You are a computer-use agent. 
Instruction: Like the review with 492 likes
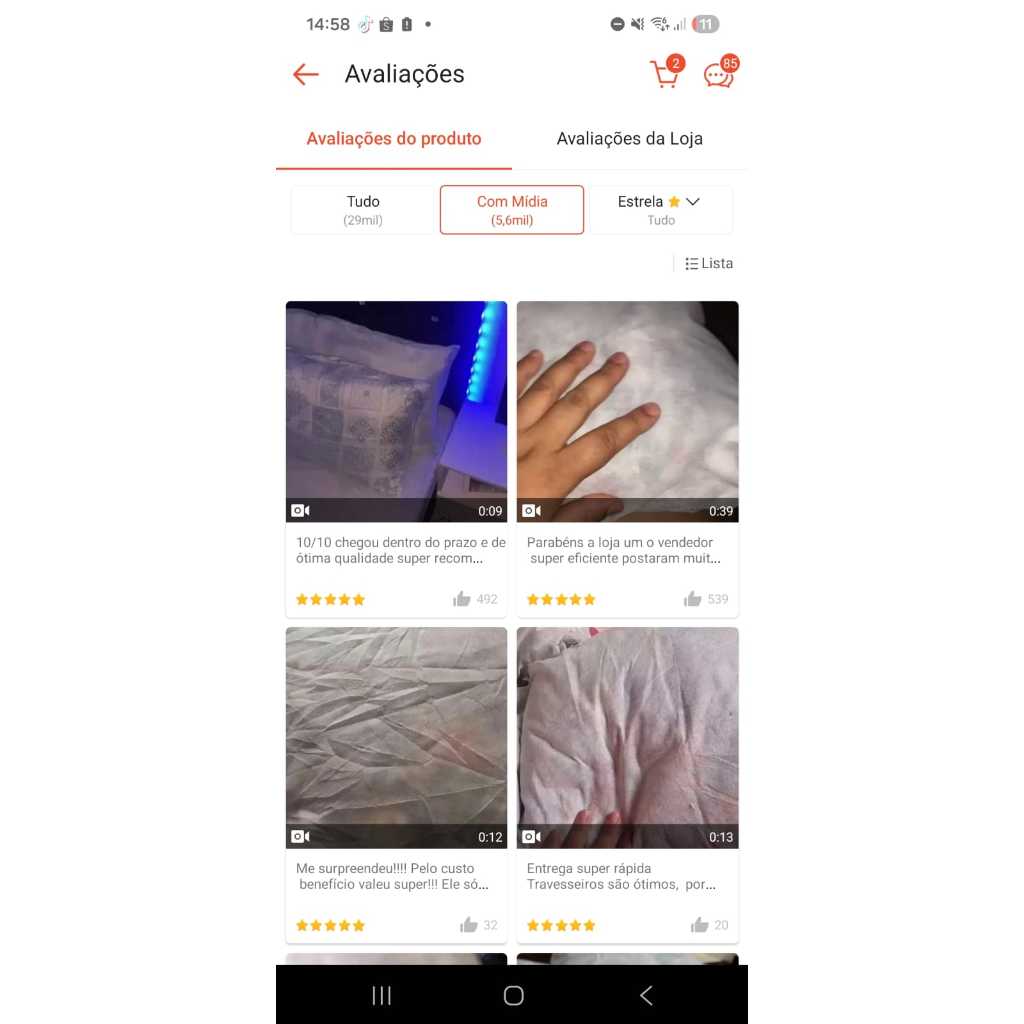click(x=462, y=599)
